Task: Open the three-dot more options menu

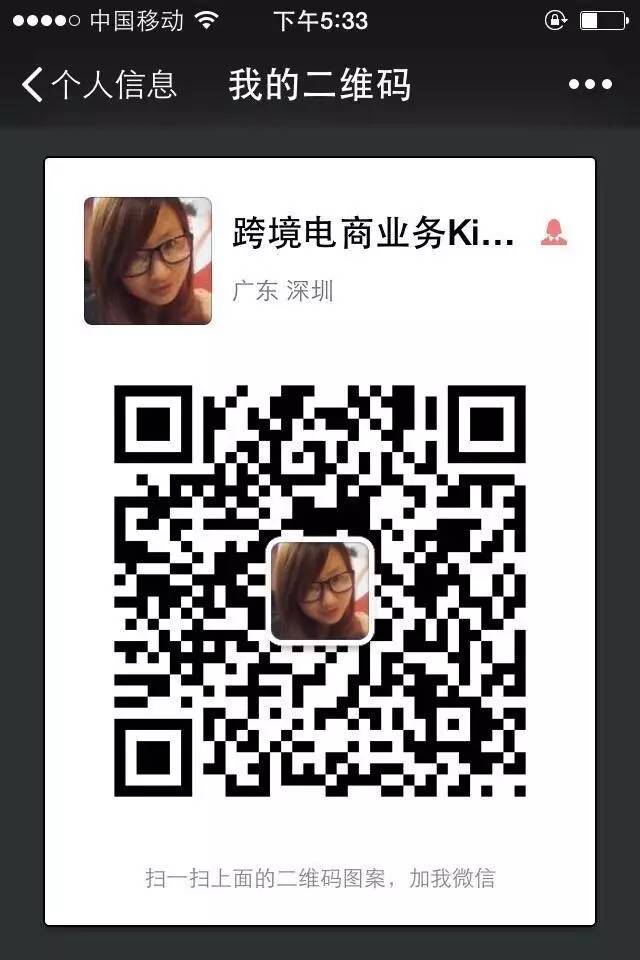Action: [x=590, y=85]
